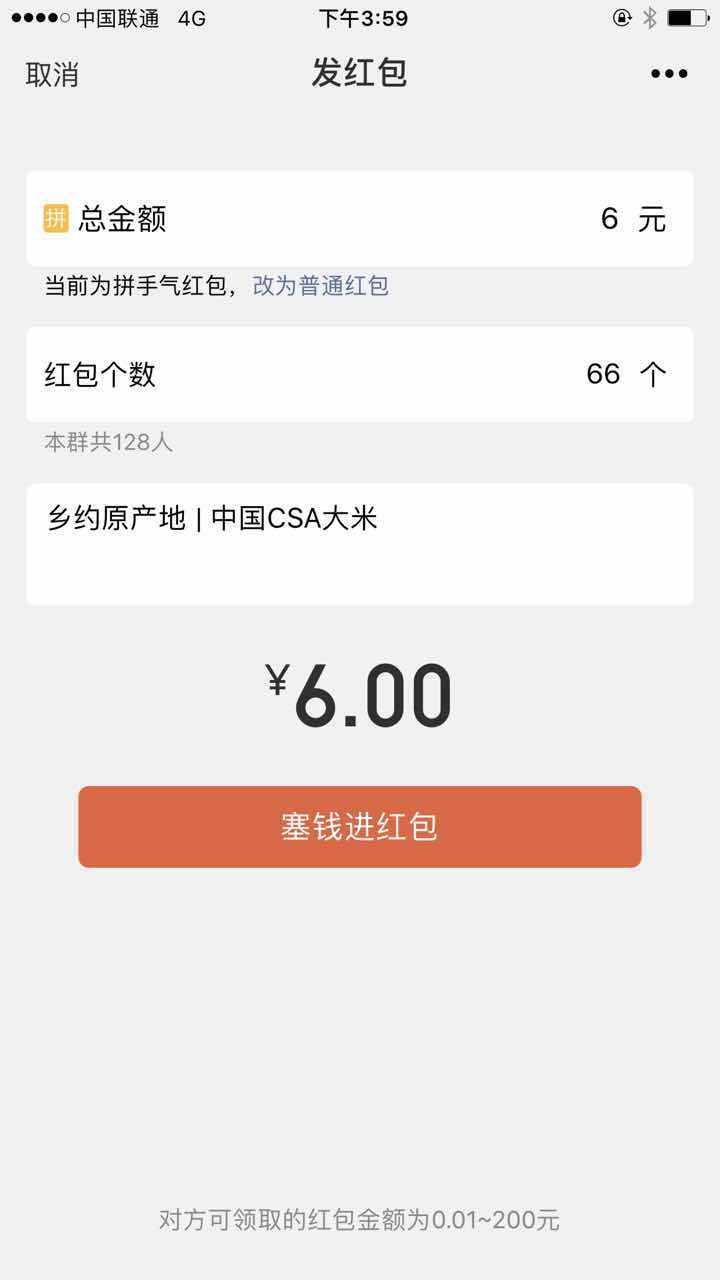This screenshot has width=720, height=1280.
Task: Tap 取消 to cancel sending
Action: pyautogui.click(x=52, y=75)
